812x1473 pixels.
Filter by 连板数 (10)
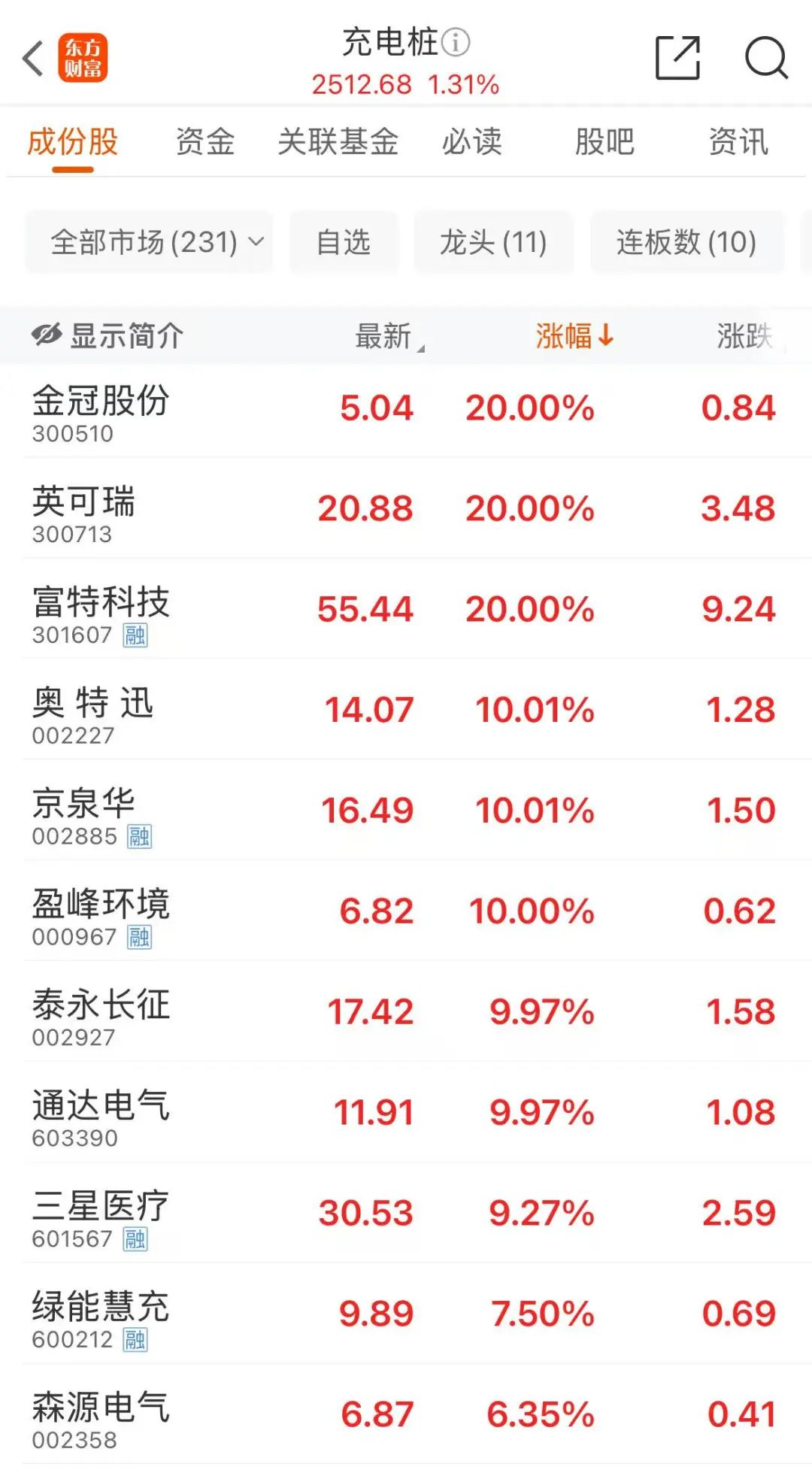click(x=686, y=242)
